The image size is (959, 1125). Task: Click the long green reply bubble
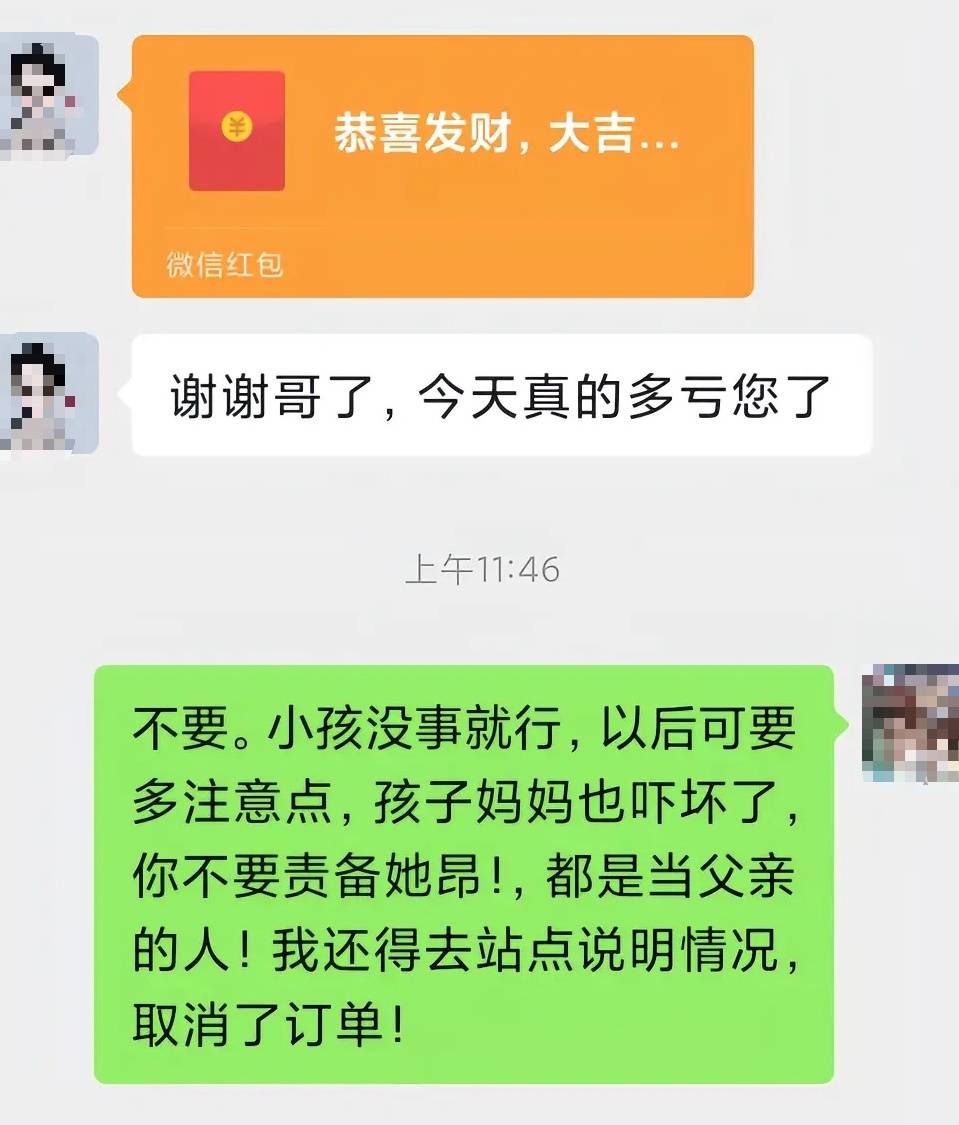coord(470,870)
